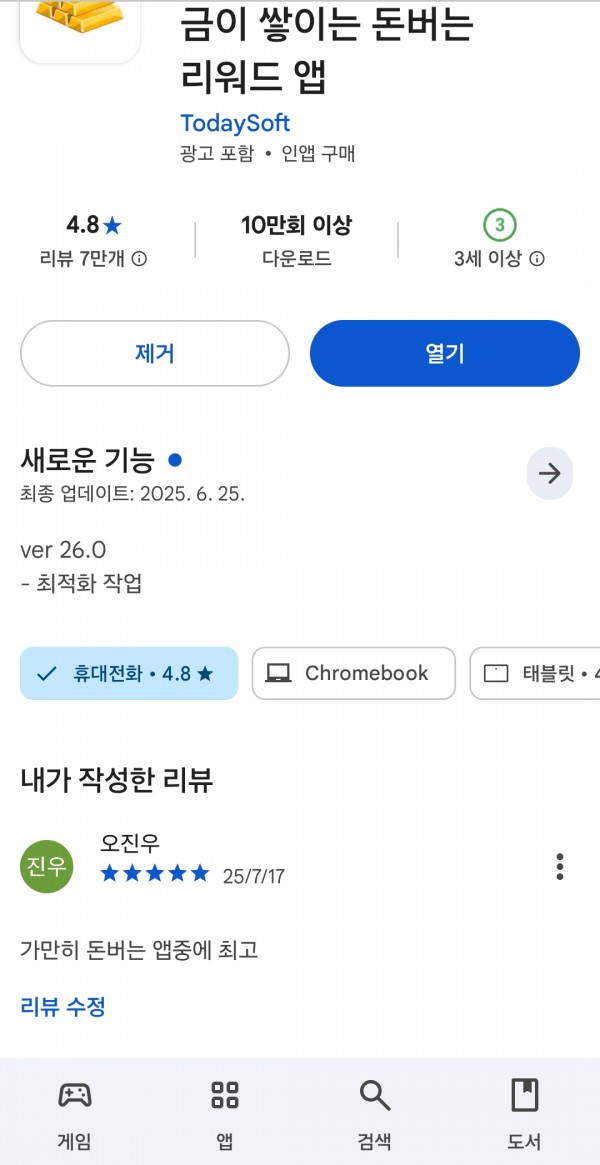Filter reviews by Chromebook chip
This screenshot has width=600, height=1165.
click(x=353, y=673)
